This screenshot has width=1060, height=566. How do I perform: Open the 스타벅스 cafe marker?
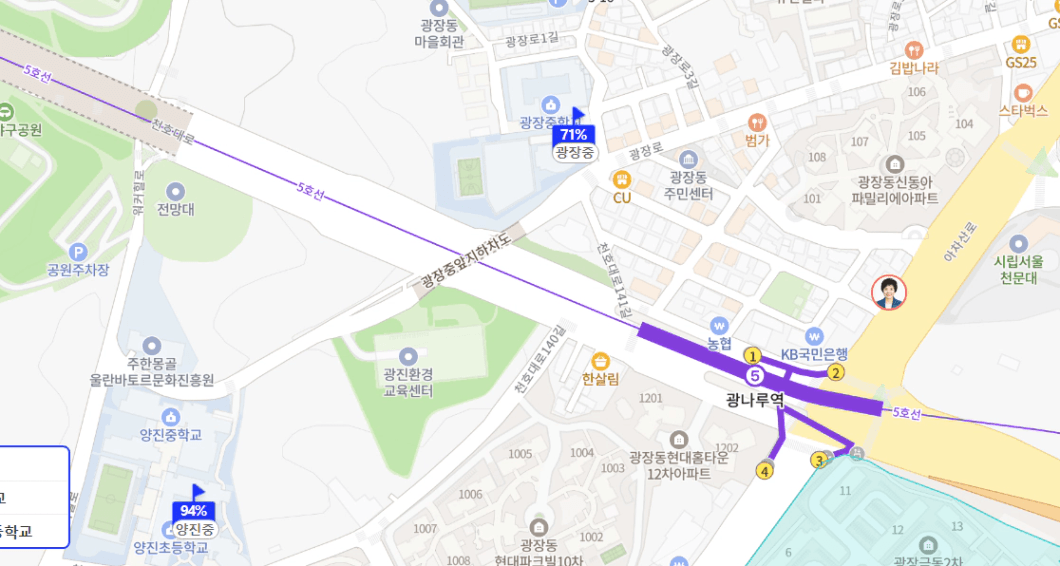pyautogui.click(x=1022, y=91)
